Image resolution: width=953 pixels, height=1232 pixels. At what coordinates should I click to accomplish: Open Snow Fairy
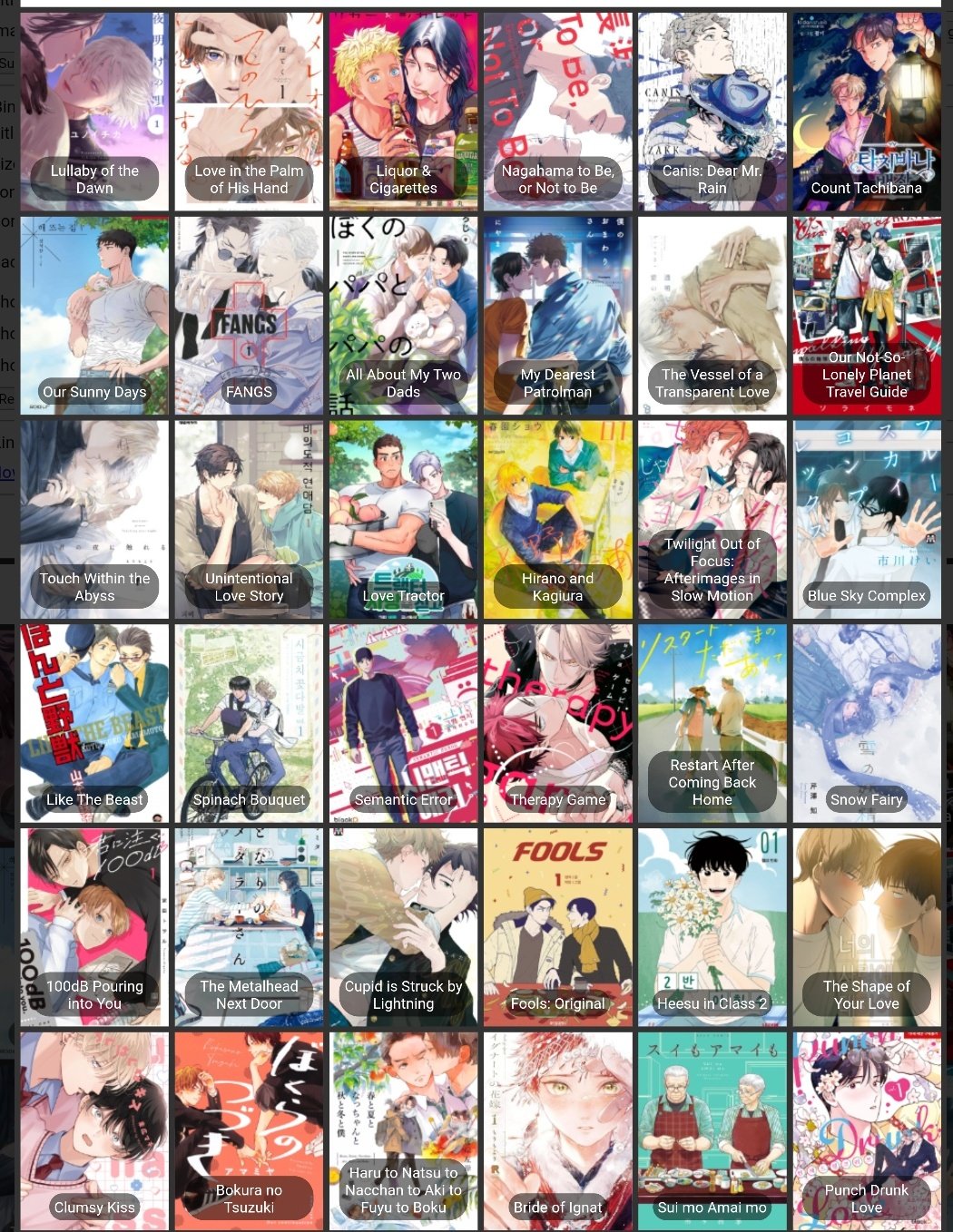(866, 722)
